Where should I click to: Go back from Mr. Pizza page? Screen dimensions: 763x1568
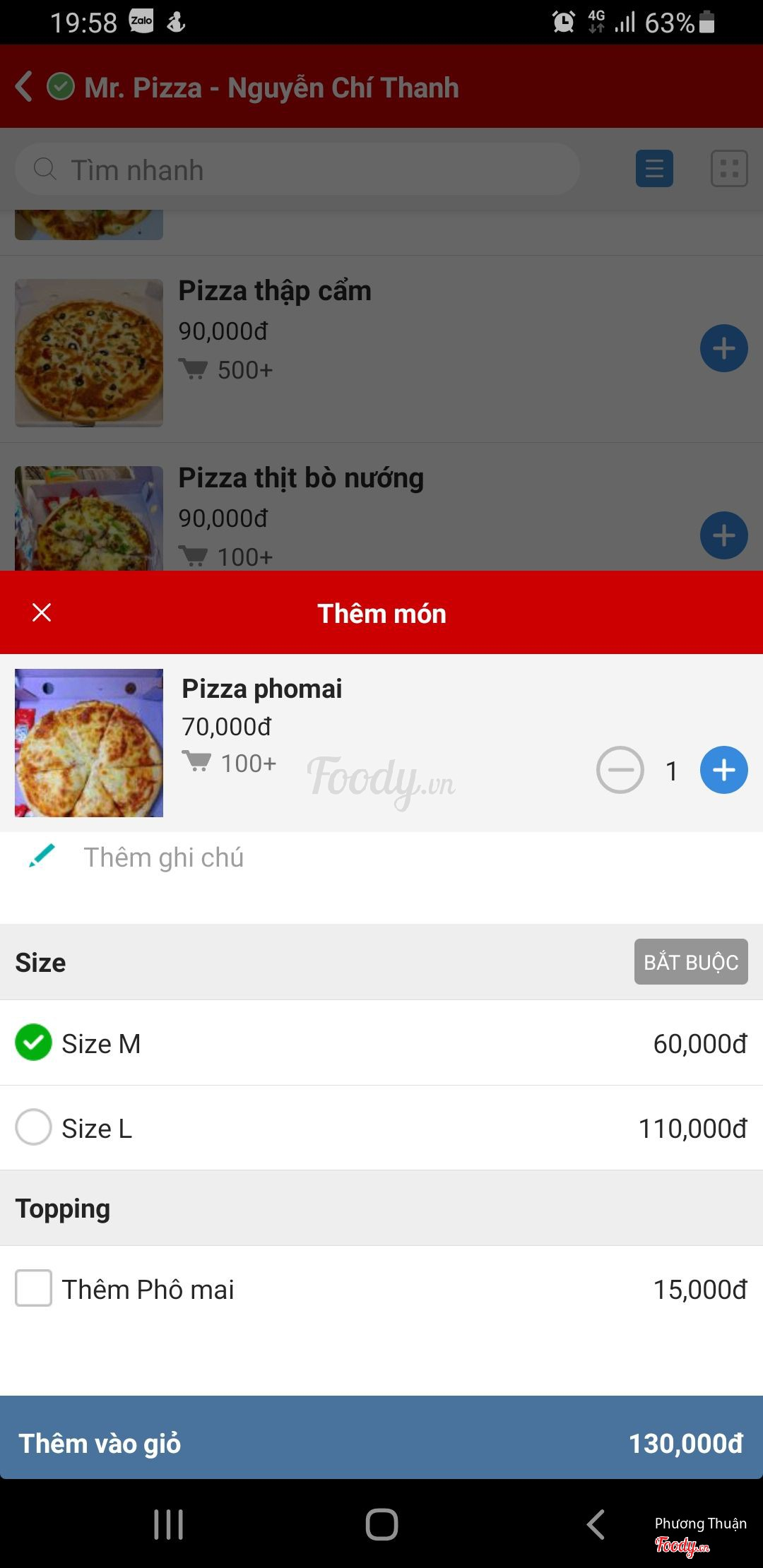click(x=24, y=87)
